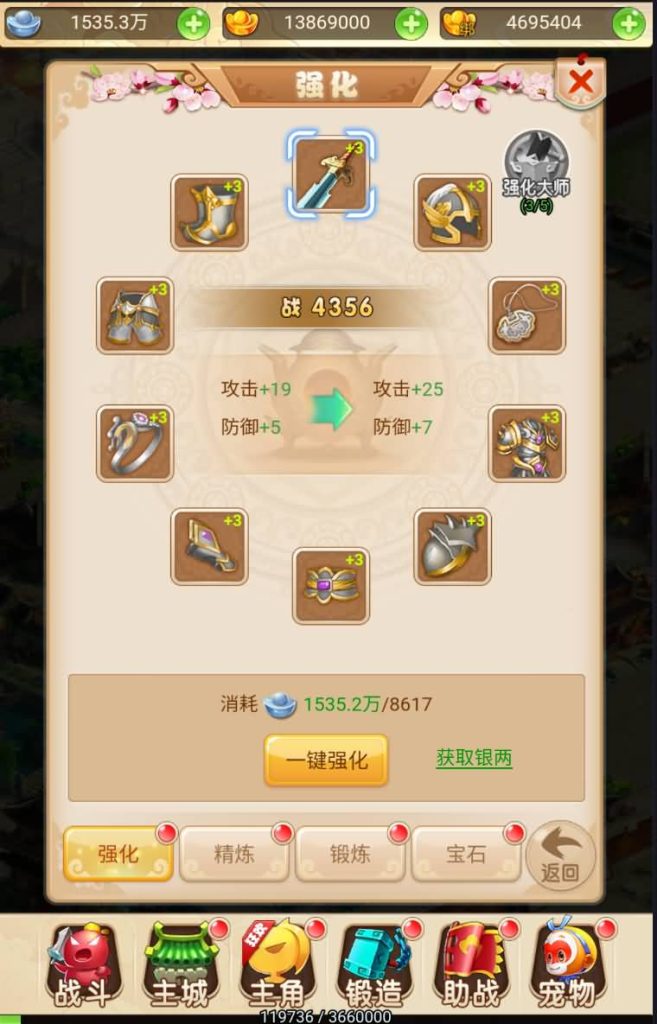Open the 获取银两 link
The image size is (657, 1024).
tap(474, 758)
